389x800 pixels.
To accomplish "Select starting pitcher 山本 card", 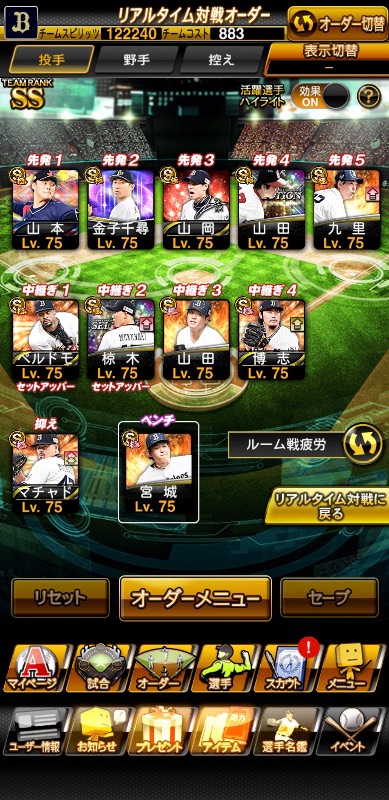I will point(45,209).
